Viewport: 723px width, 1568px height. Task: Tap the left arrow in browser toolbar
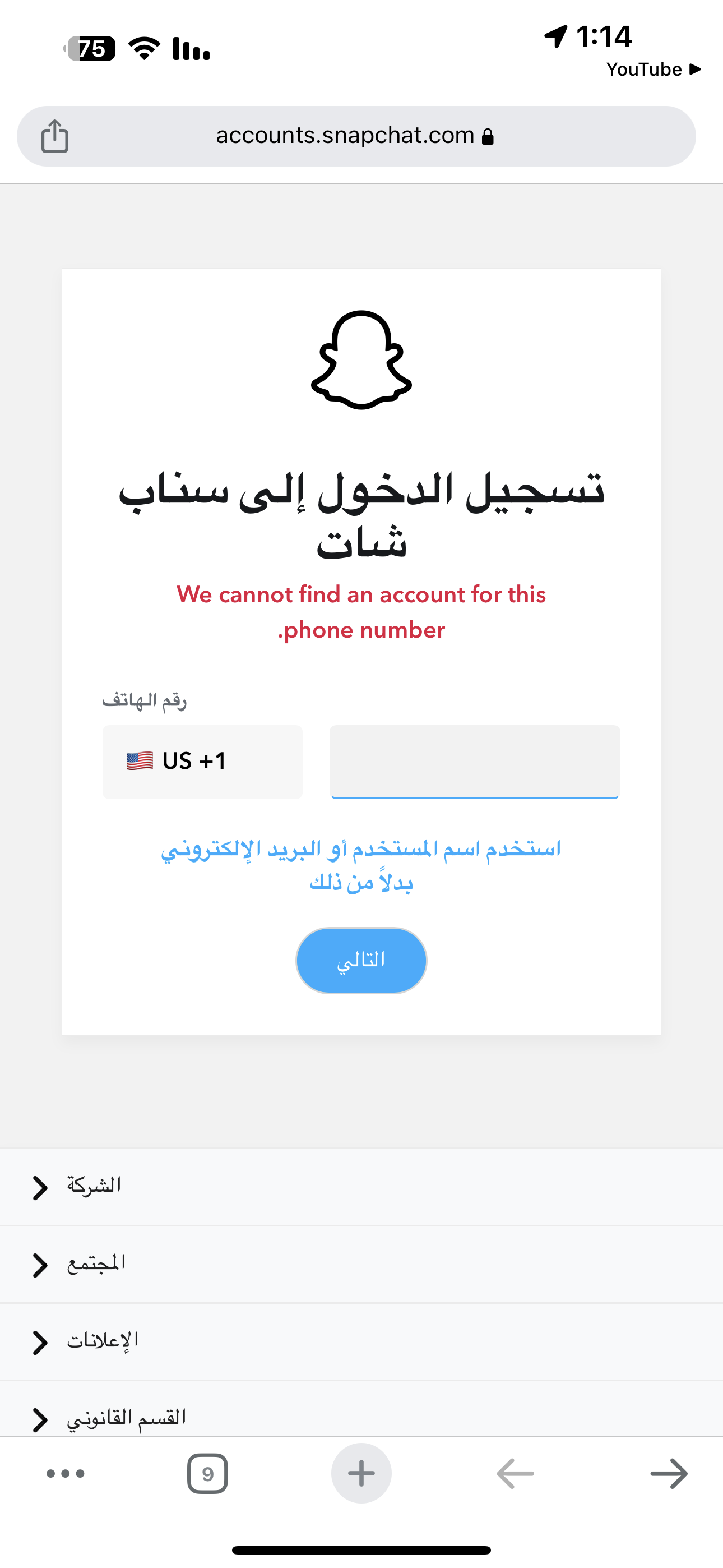point(515,1473)
